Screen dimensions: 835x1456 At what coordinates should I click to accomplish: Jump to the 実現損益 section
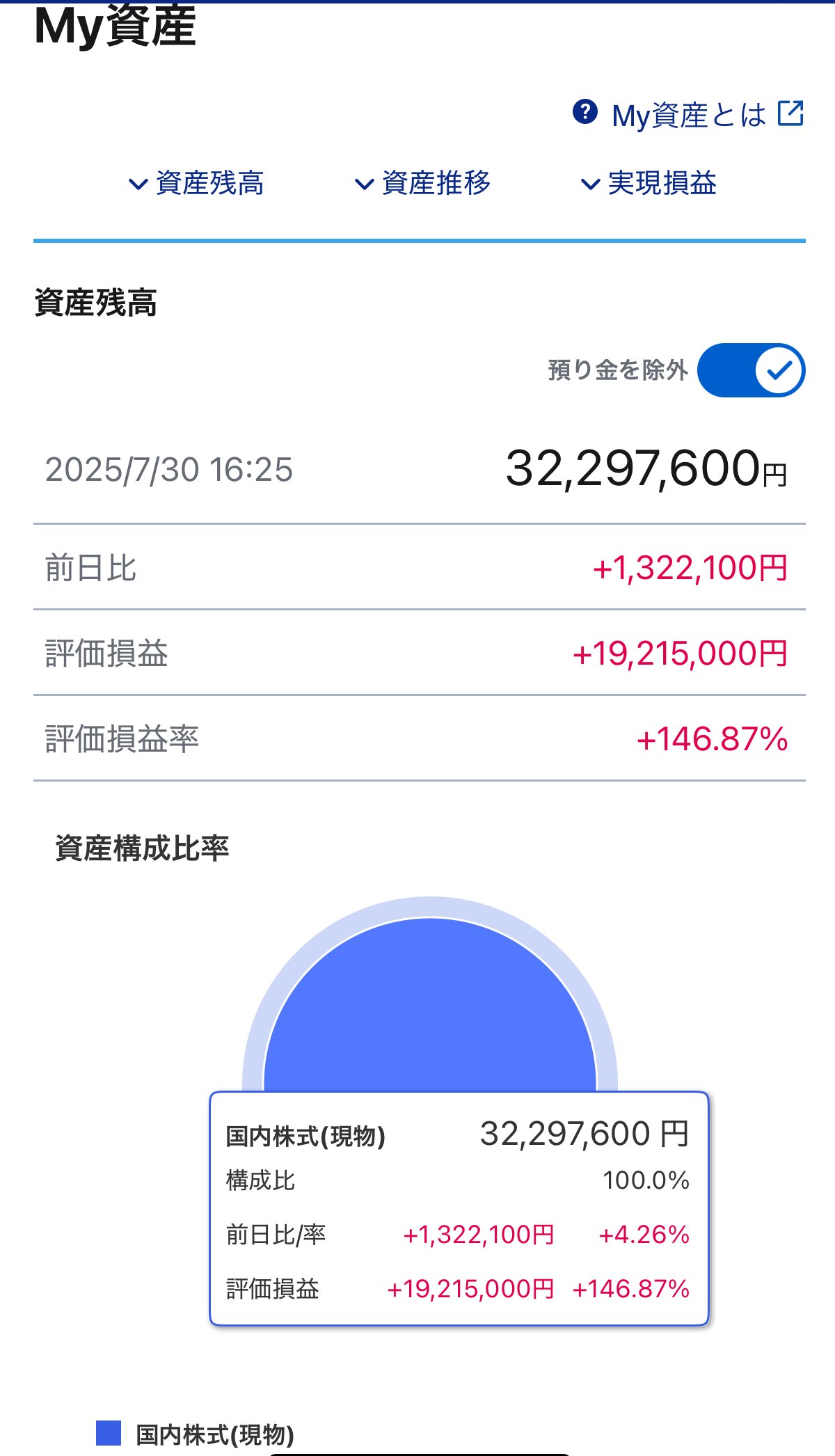[649, 183]
